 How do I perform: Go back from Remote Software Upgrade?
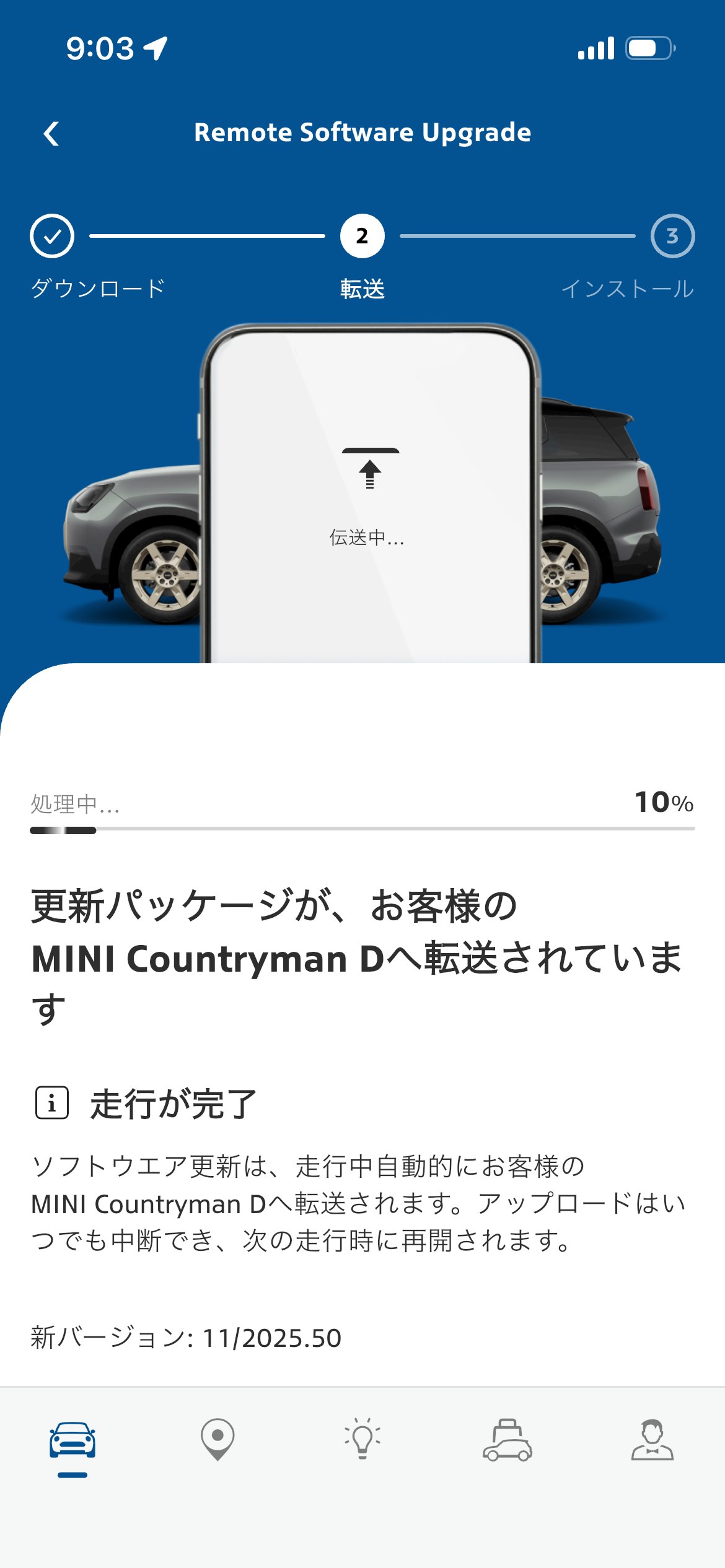coord(52,133)
